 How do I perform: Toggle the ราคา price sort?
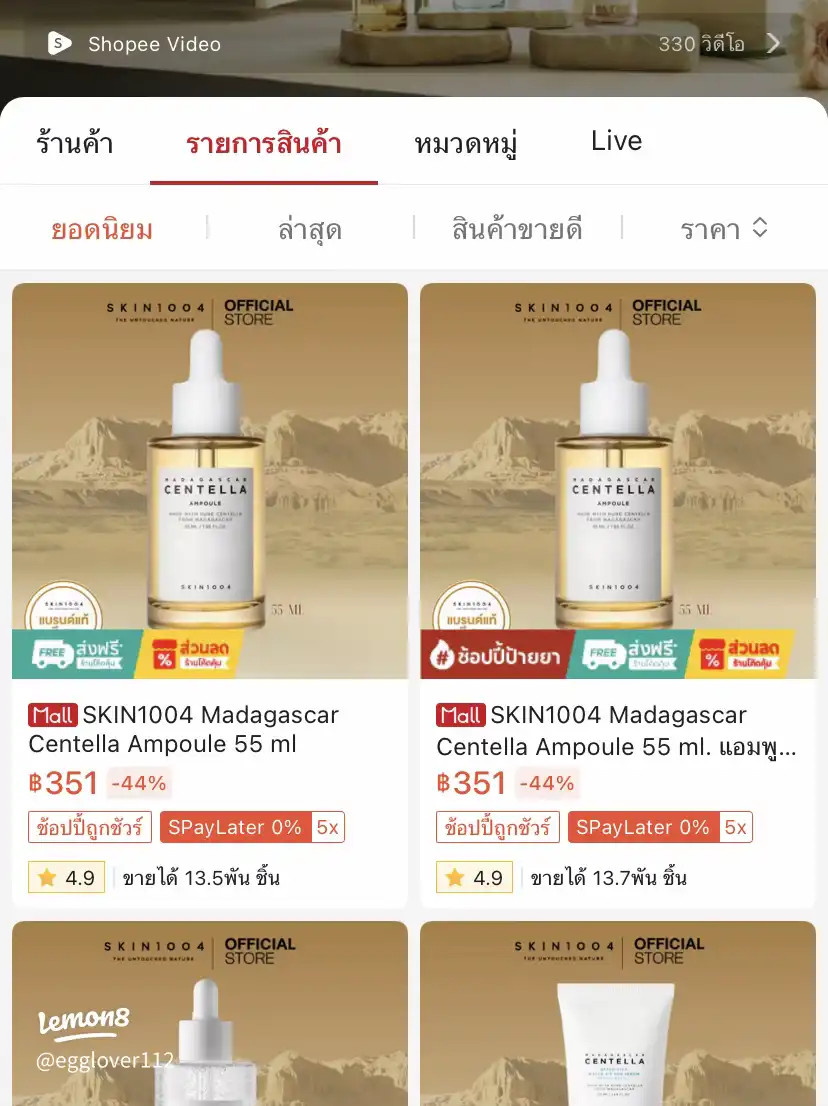tap(724, 230)
